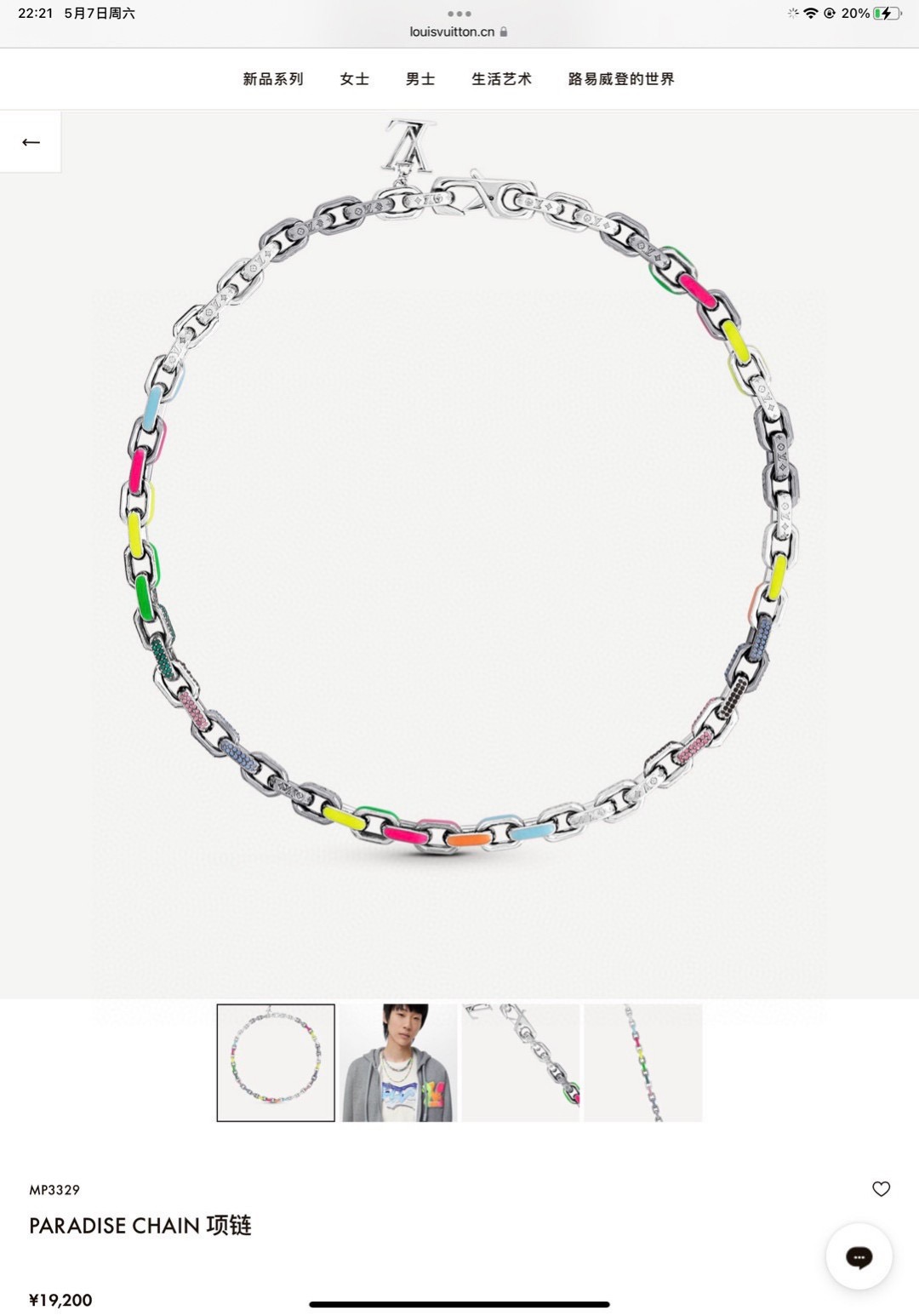
Task: Open the 新品系列 menu
Action: pos(273,79)
